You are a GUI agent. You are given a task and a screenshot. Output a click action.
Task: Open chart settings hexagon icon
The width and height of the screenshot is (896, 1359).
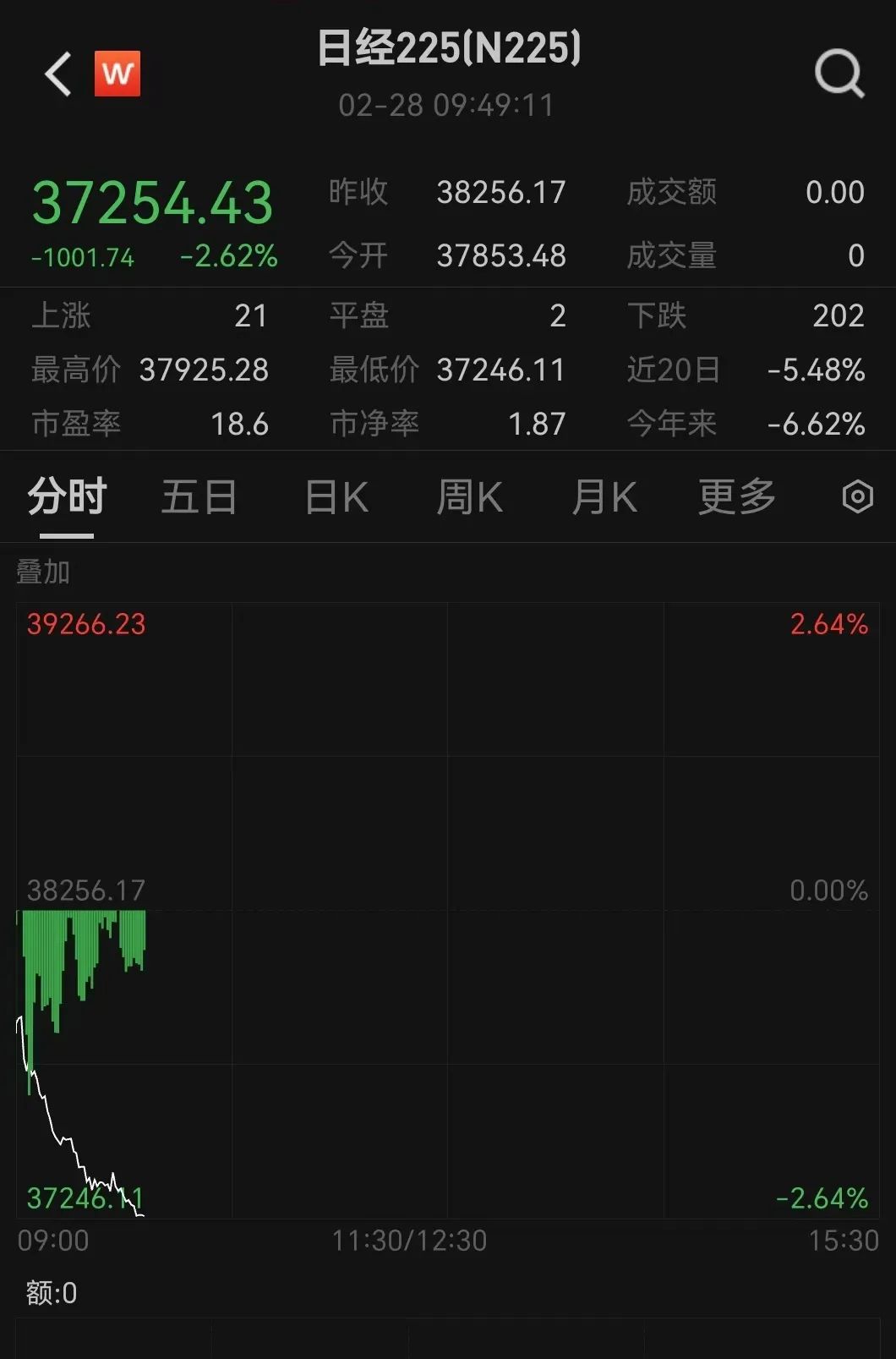(x=857, y=497)
